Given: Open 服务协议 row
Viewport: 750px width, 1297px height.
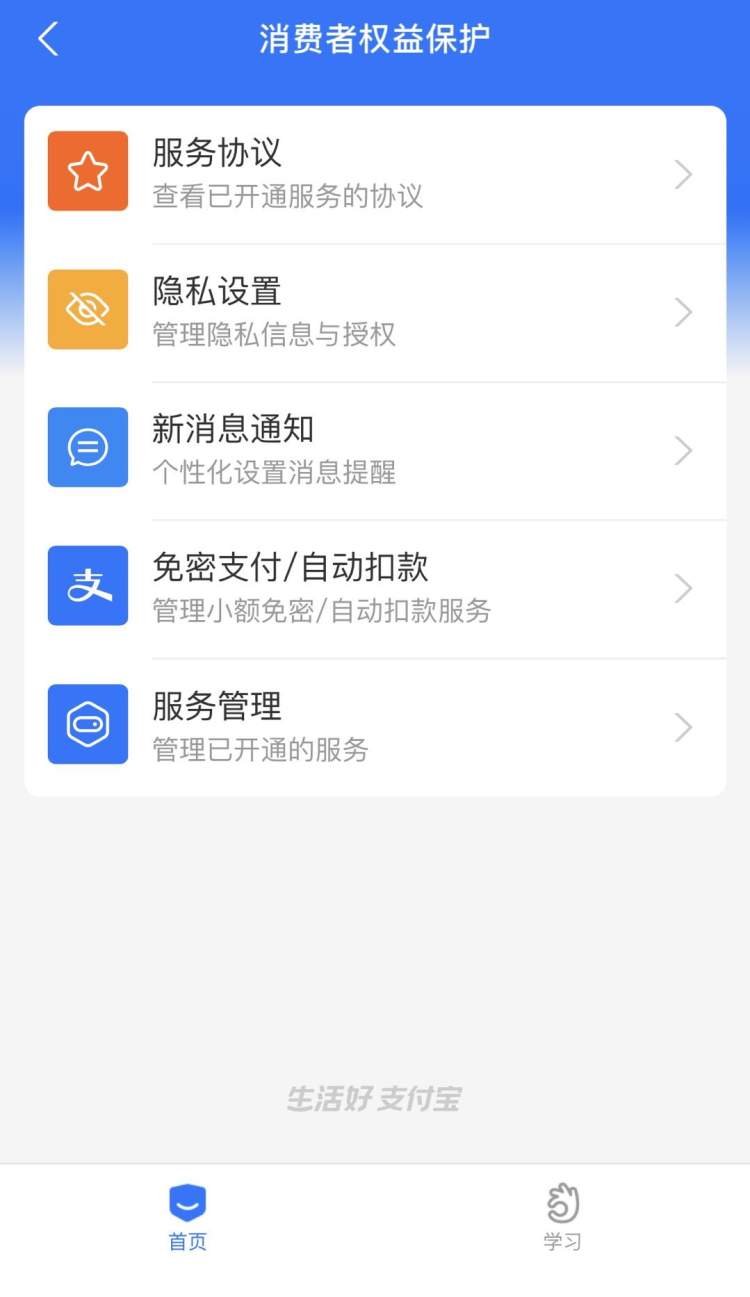Looking at the screenshot, I should (x=375, y=174).
